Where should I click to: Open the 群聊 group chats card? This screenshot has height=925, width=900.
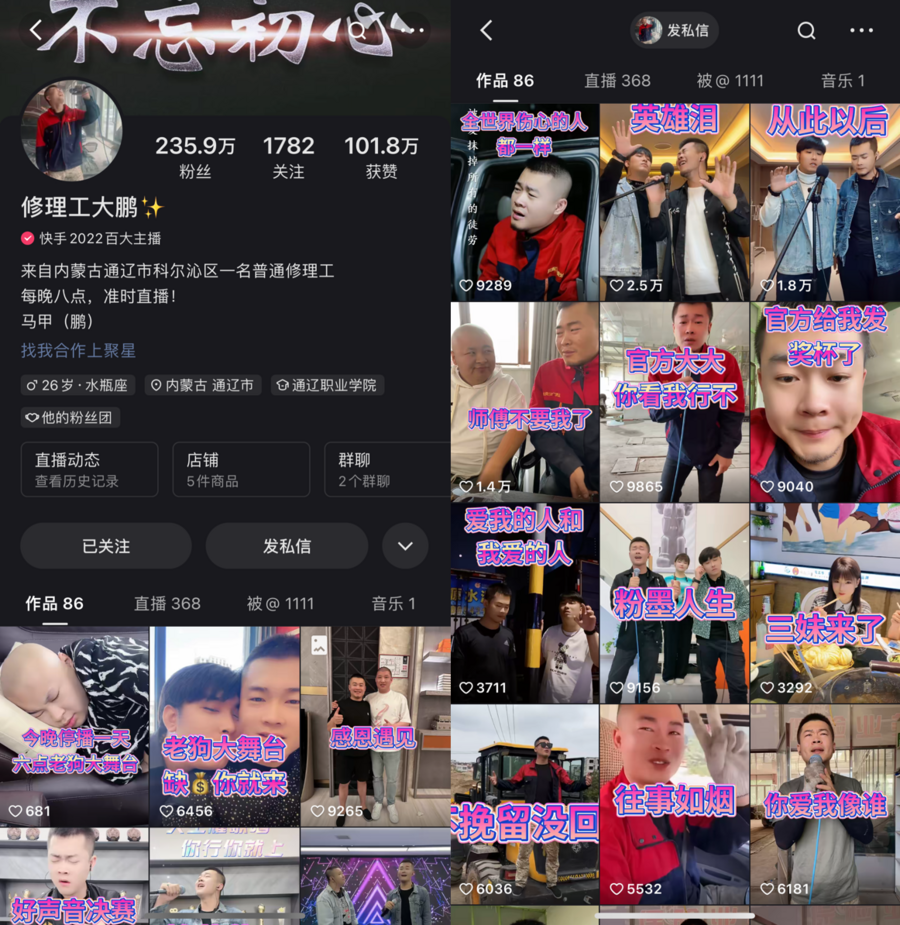click(x=385, y=469)
